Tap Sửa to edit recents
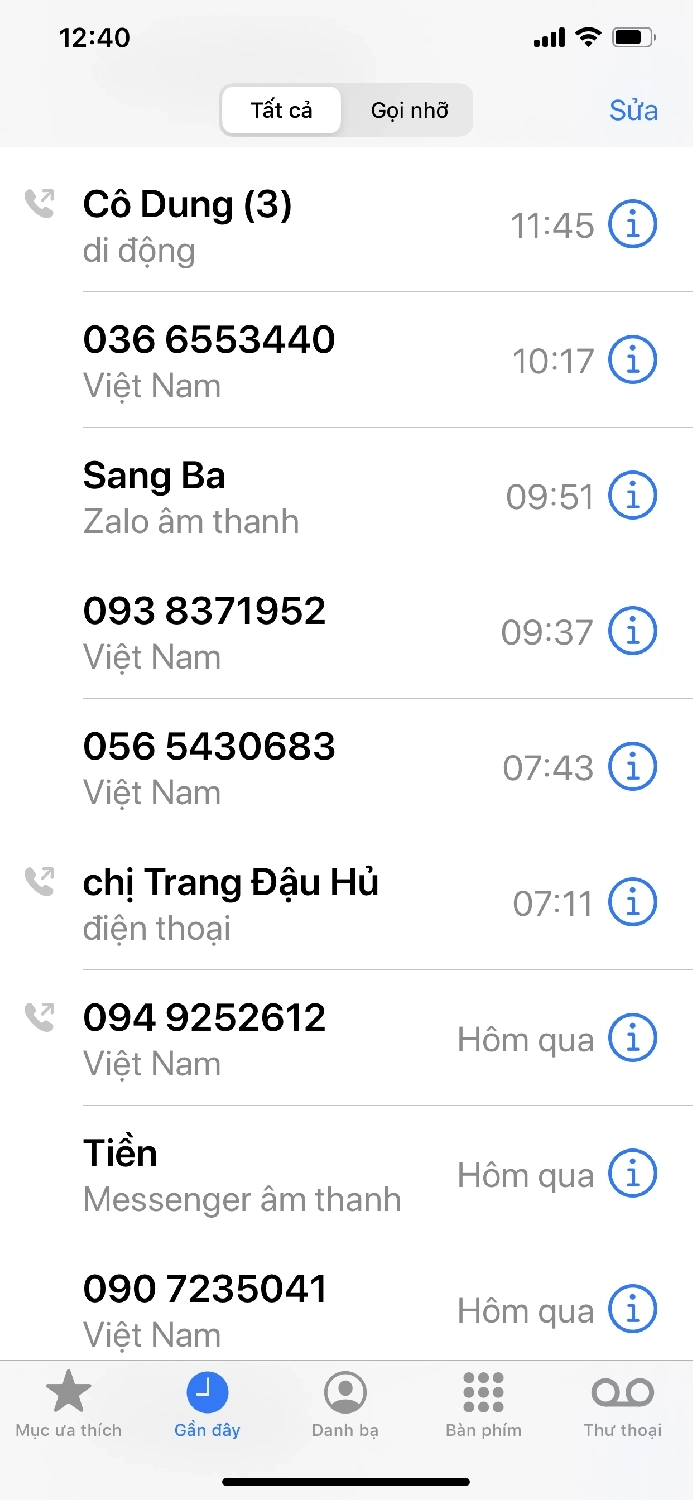The height and width of the screenshot is (1500, 693). point(633,110)
